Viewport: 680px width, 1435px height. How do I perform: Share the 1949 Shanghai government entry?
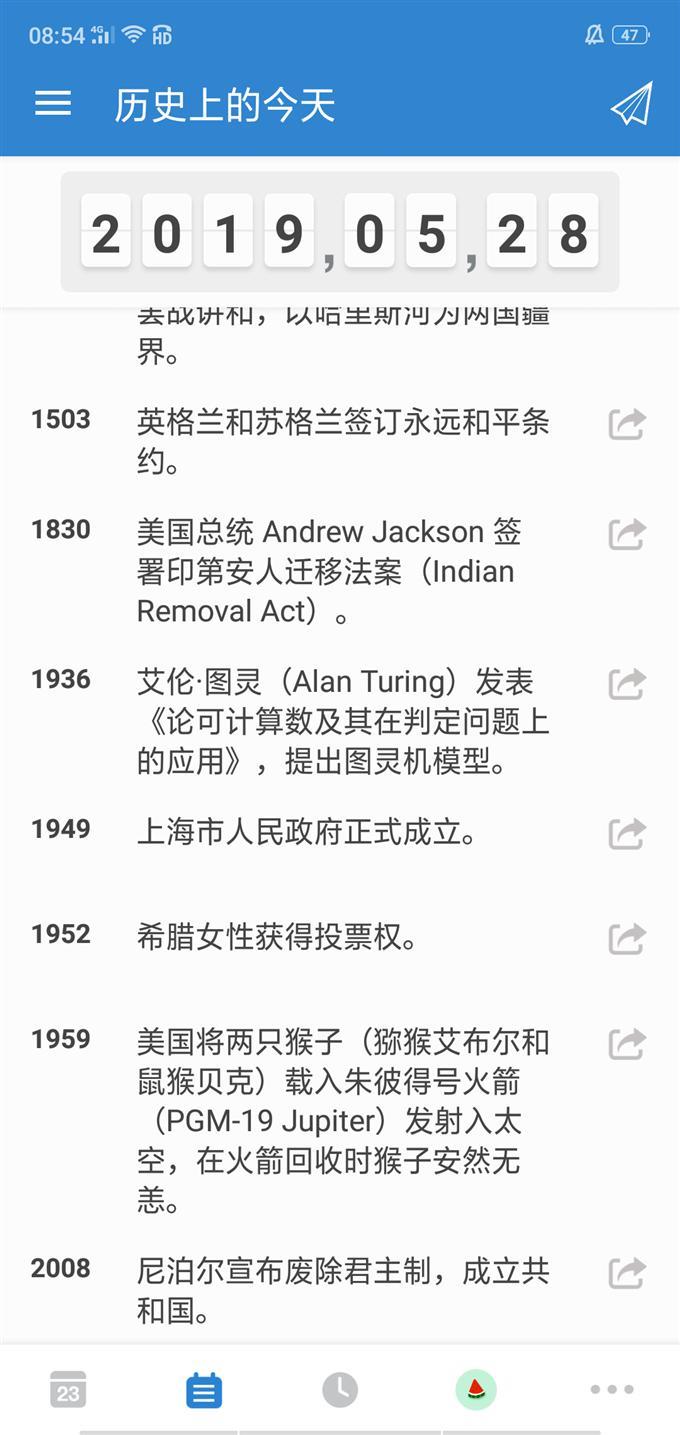pyautogui.click(x=627, y=833)
